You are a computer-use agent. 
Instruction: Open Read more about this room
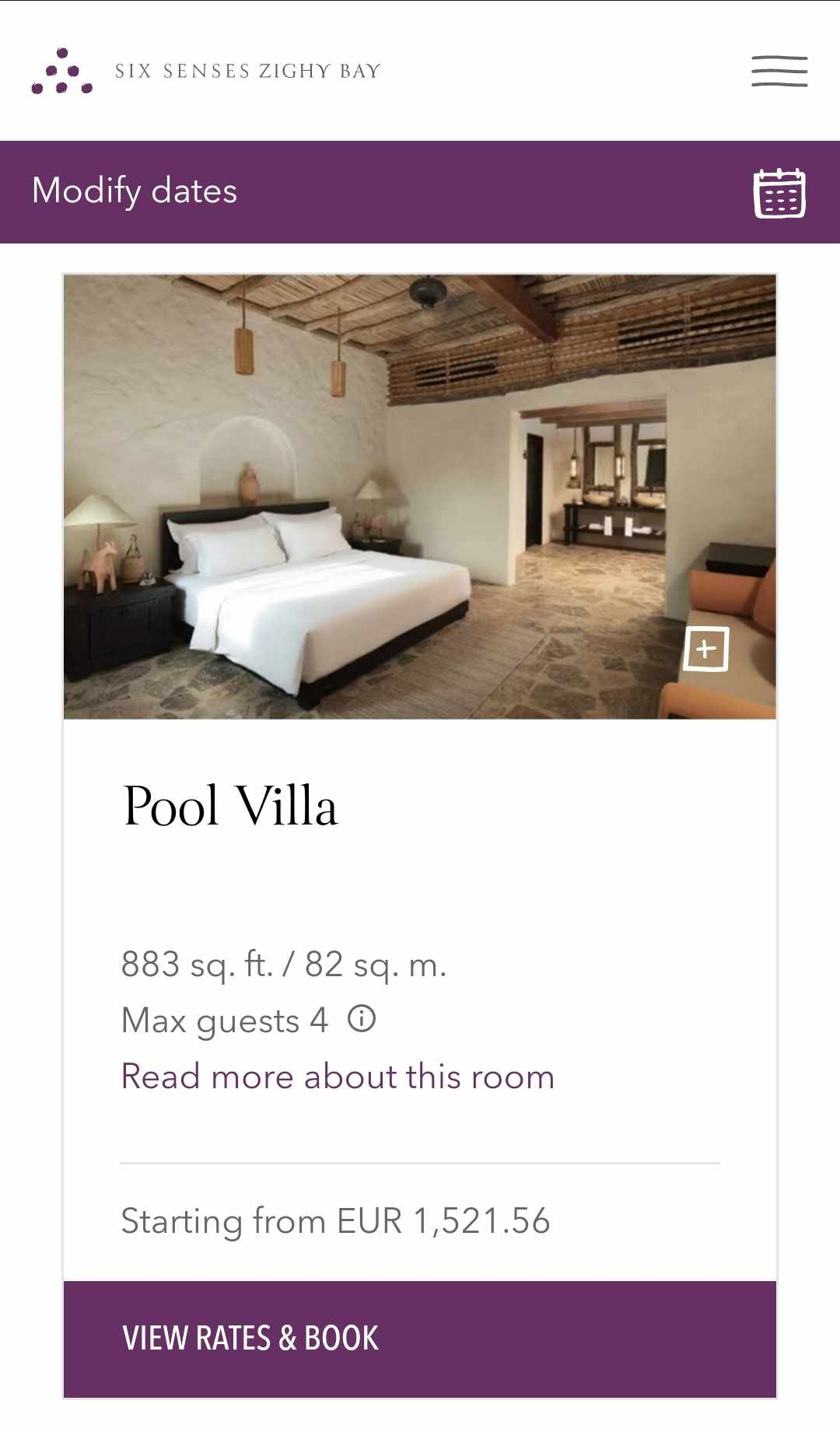click(338, 1077)
